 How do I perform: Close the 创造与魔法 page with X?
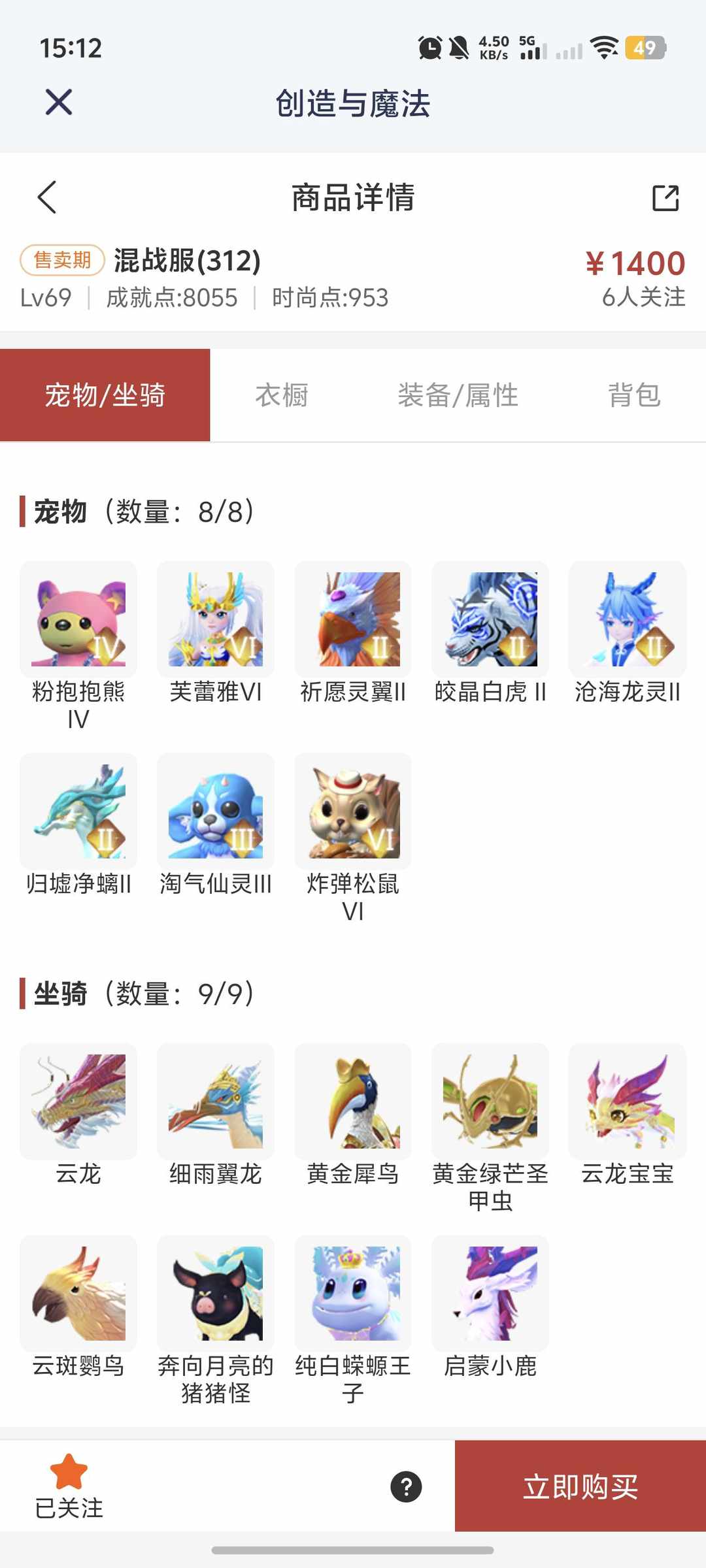(x=58, y=102)
